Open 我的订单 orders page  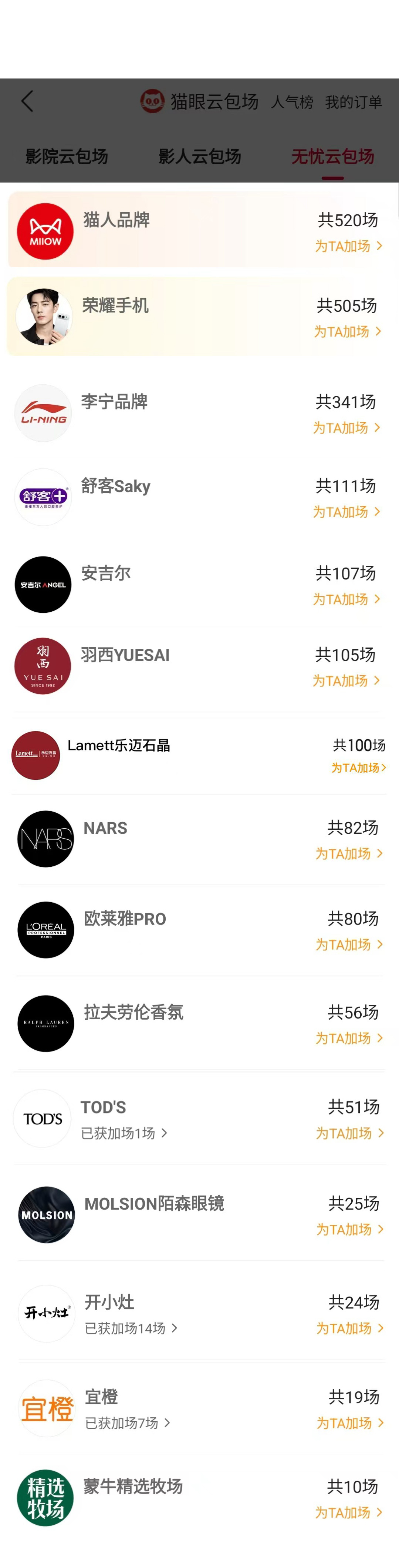[x=354, y=102]
